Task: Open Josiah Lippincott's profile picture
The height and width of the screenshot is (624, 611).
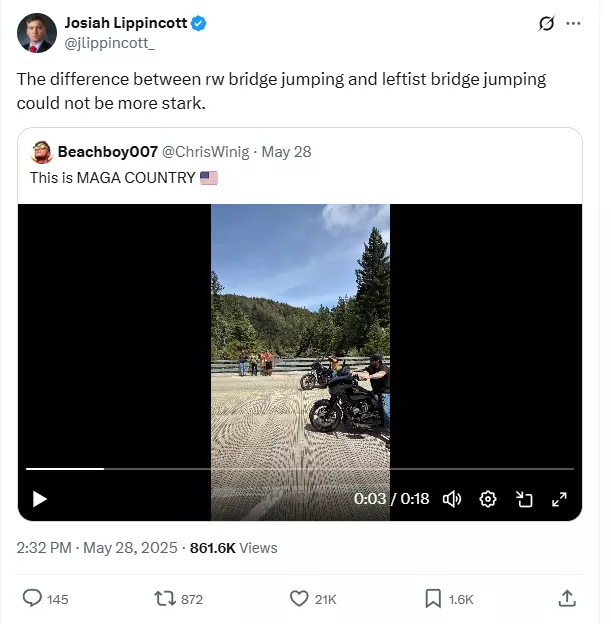Action: point(36,33)
